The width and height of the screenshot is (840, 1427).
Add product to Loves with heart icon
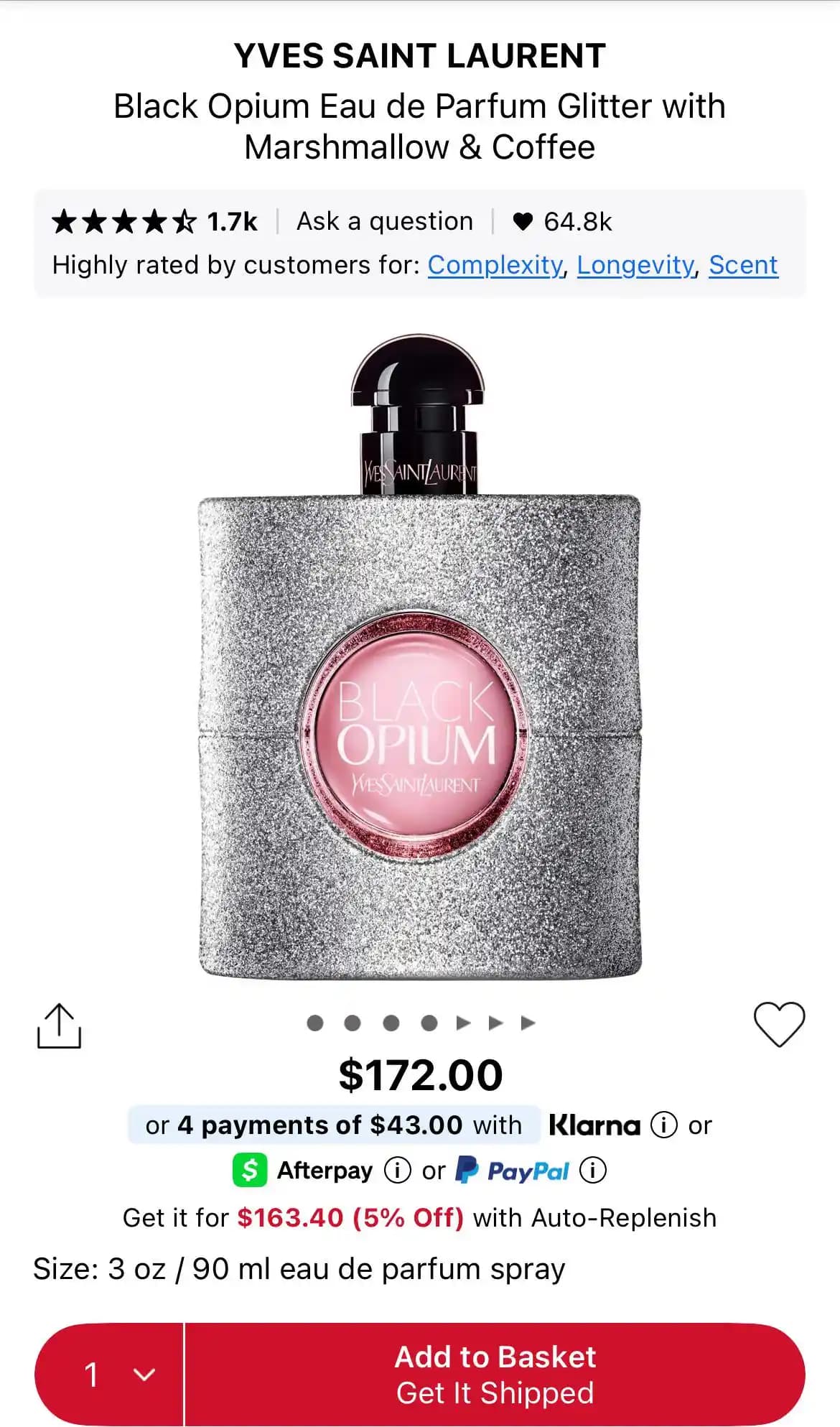coord(779,1024)
